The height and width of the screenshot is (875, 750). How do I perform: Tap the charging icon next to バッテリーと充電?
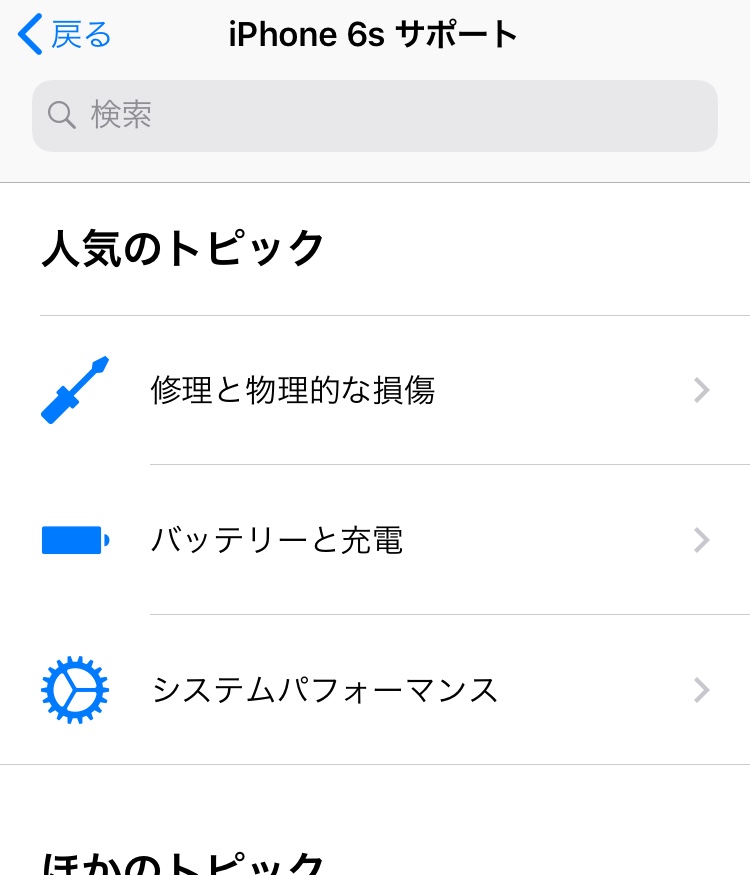(x=74, y=540)
